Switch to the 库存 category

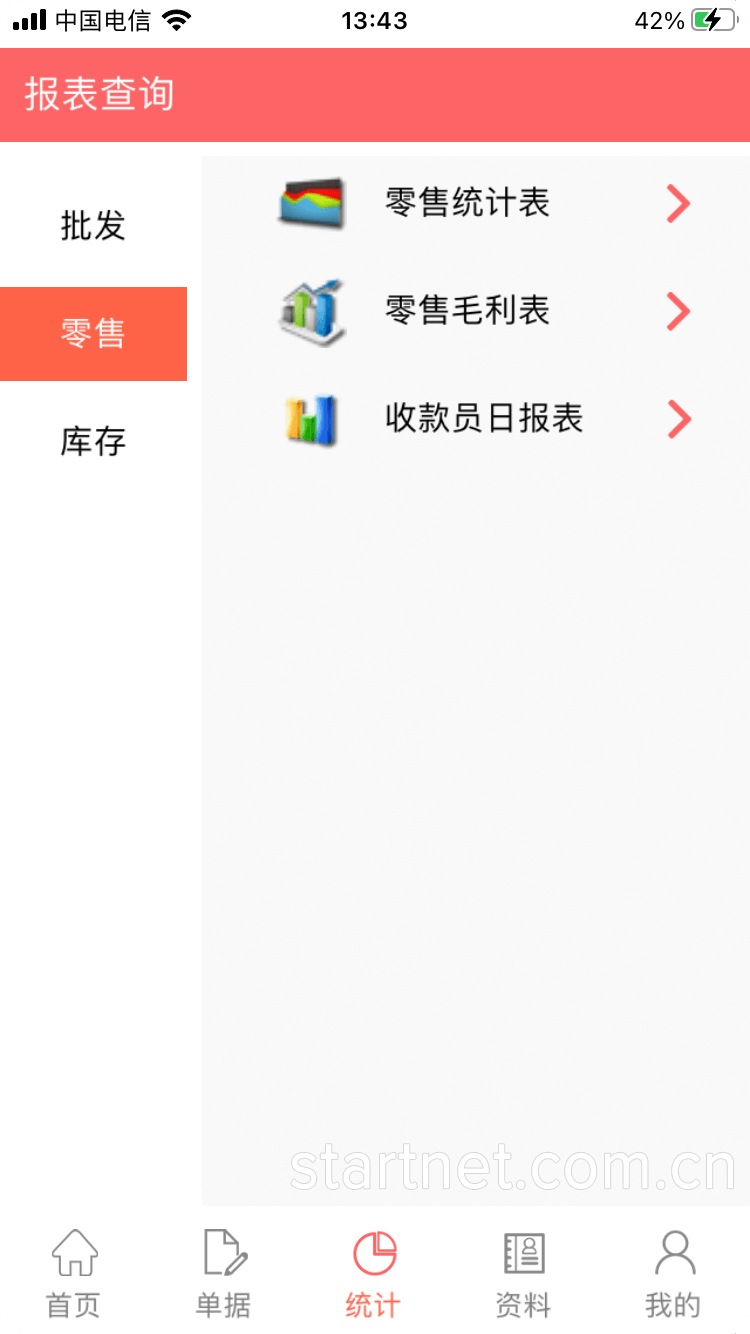pos(93,441)
